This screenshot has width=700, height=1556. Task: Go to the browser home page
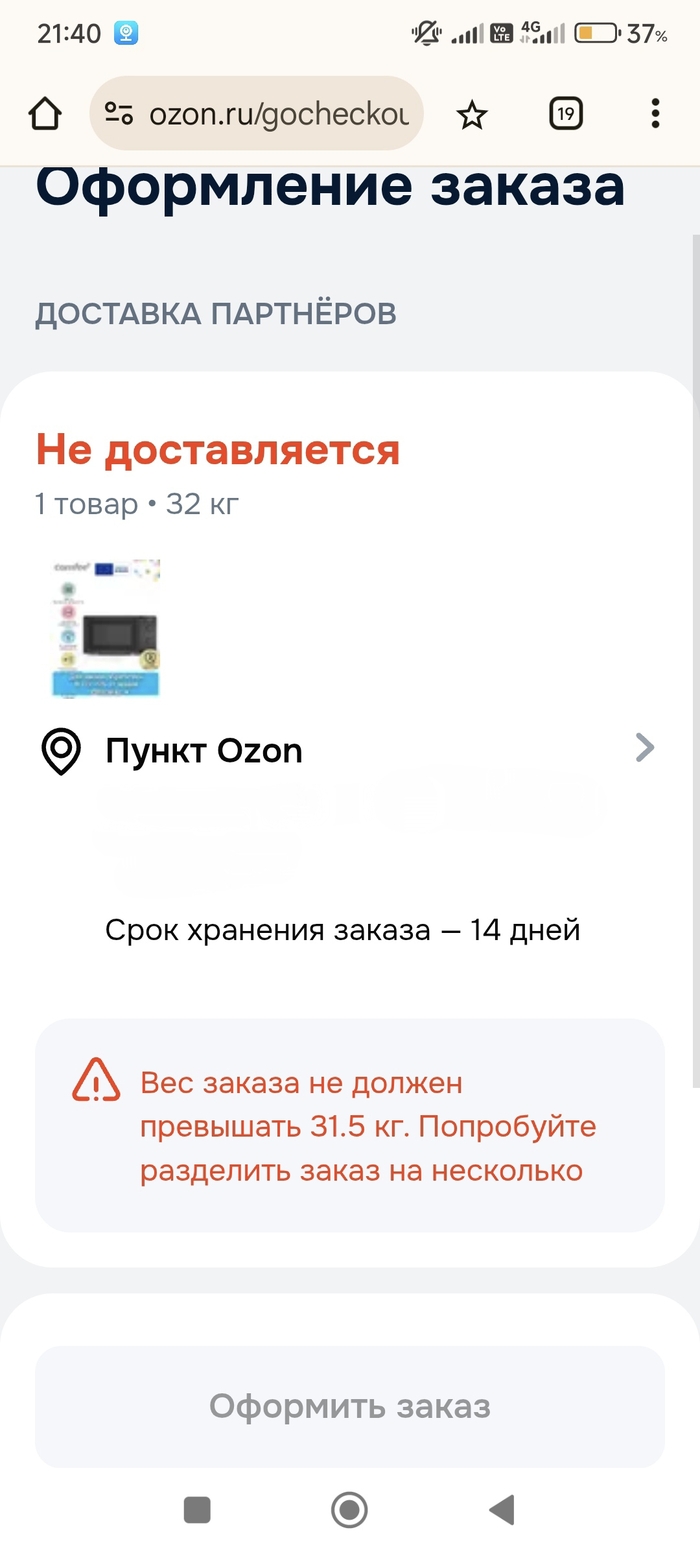coord(45,114)
